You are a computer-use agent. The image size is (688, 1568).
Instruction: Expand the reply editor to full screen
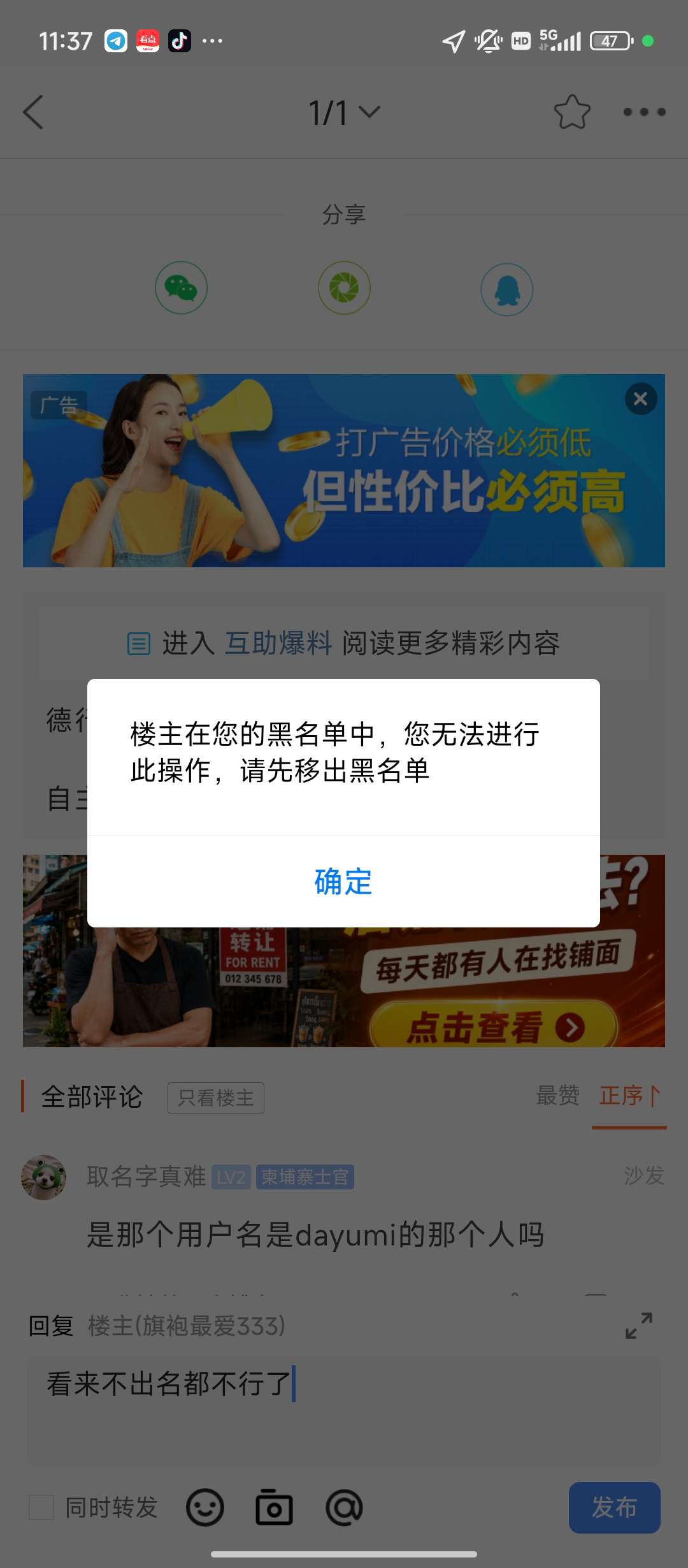pyautogui.click(x=639, y=1326)
